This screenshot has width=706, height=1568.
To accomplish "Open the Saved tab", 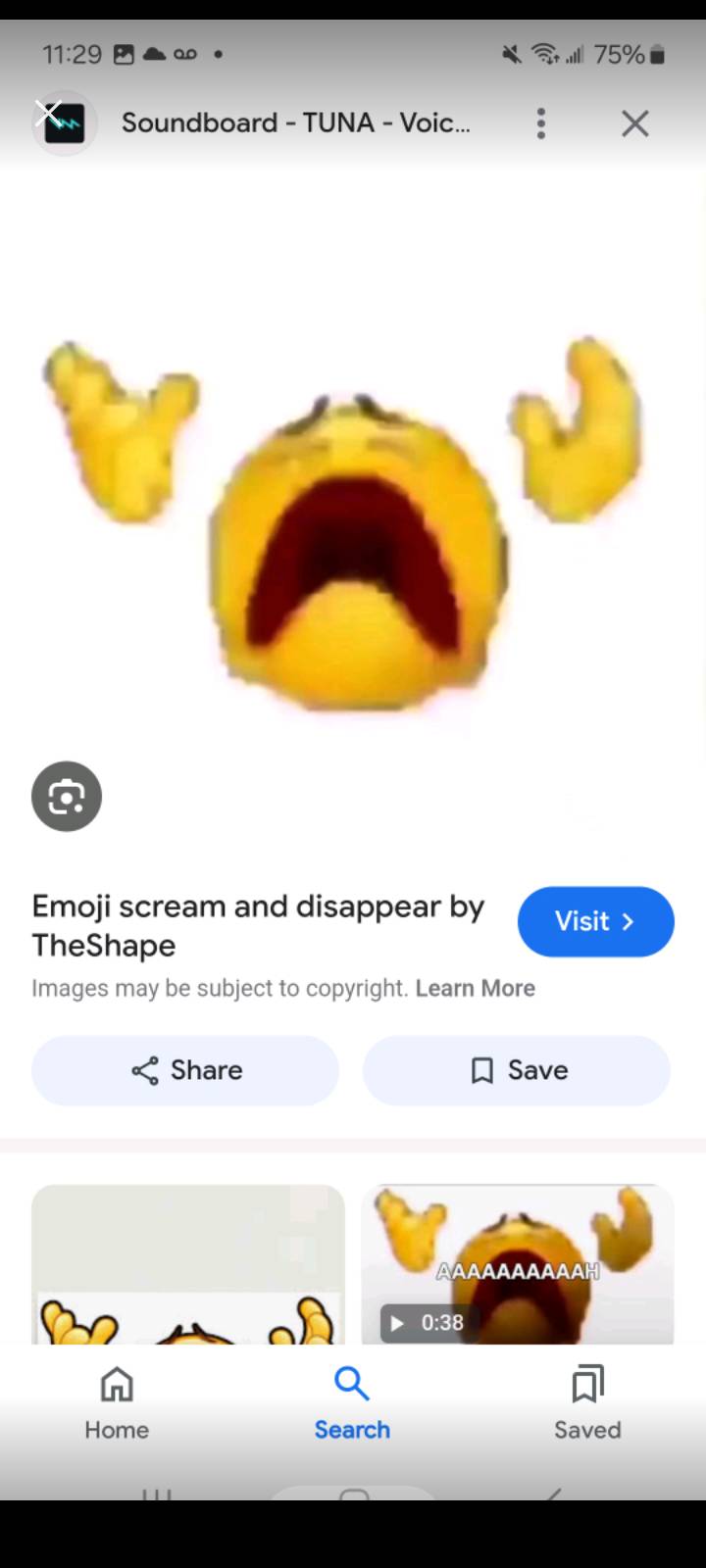I will point(587,1403).
